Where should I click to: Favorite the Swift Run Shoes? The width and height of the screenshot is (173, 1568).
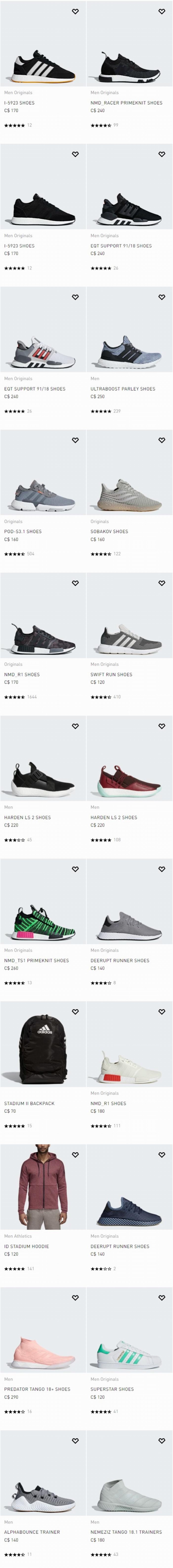coord(161,583)
